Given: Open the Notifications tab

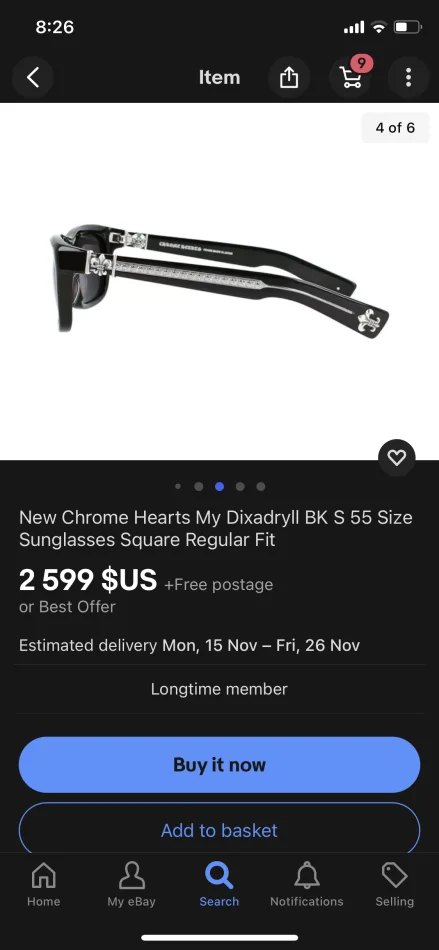Looking at the screenshot, I should [307, 885].
